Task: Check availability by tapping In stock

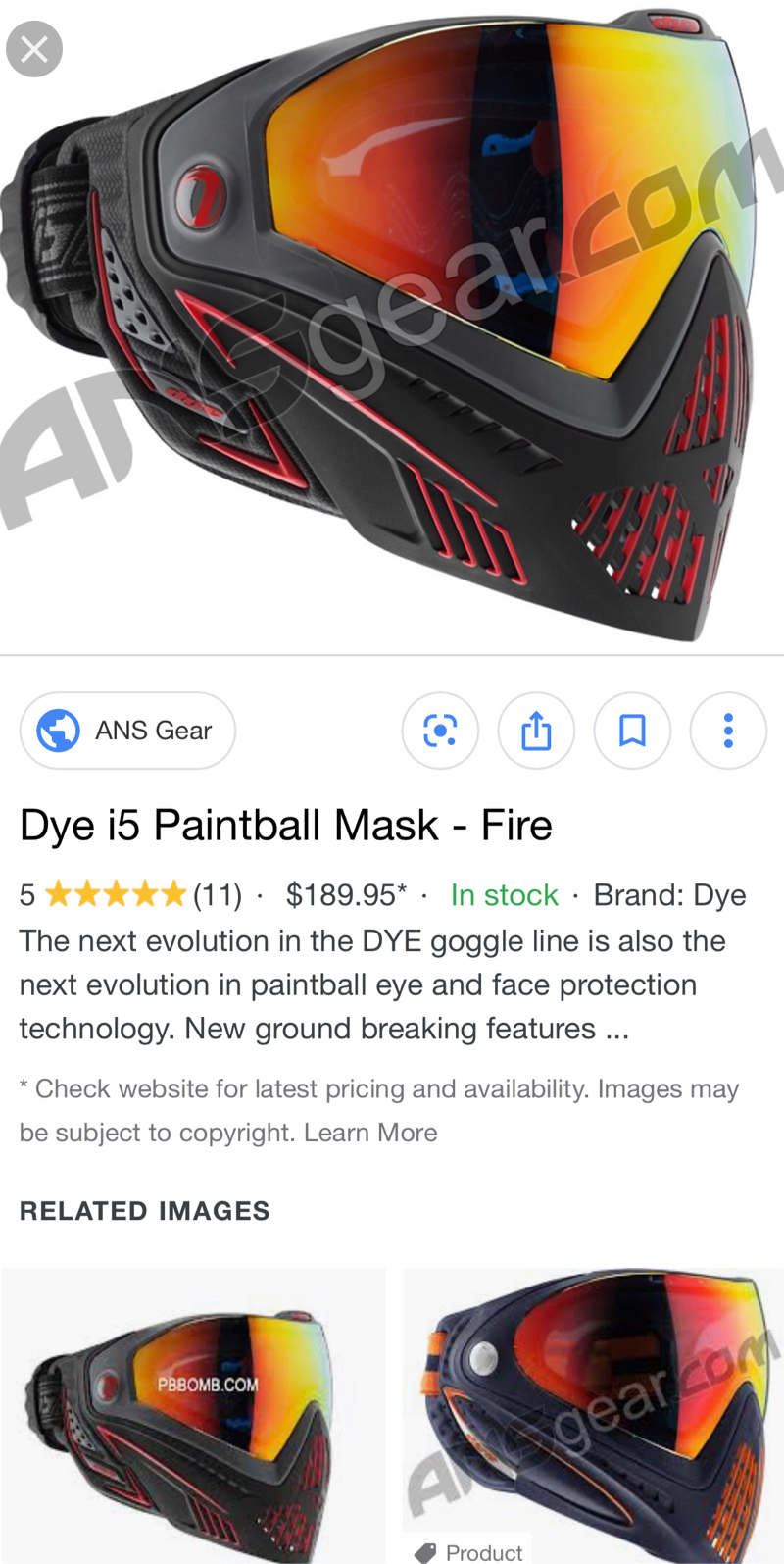Action: [504, 893]
